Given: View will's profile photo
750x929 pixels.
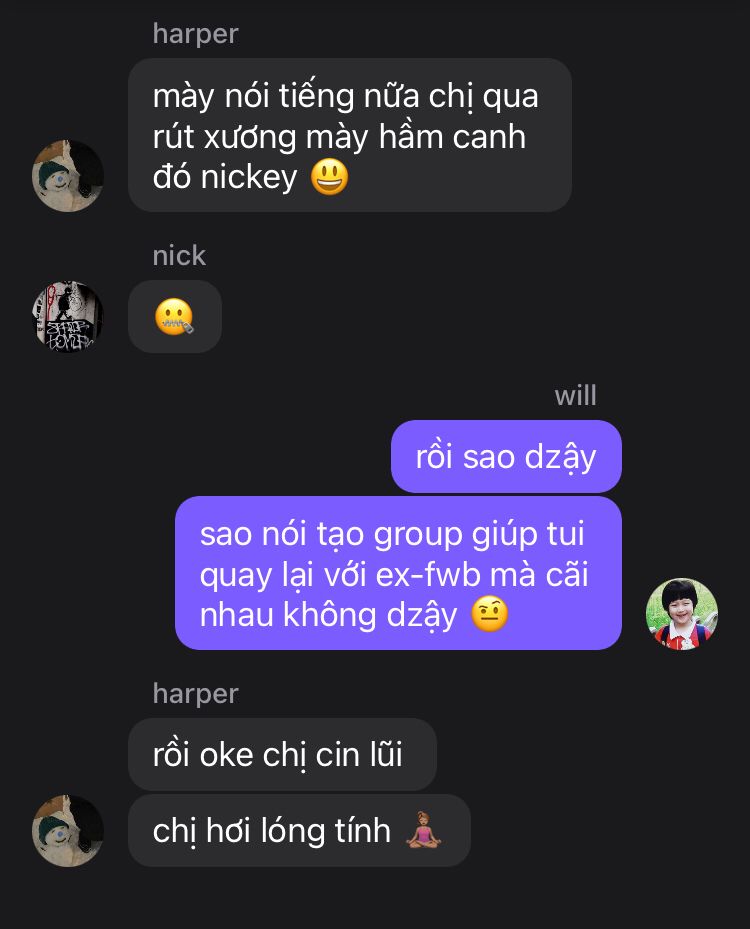Looking at the screenshot, I should point(682,614).
